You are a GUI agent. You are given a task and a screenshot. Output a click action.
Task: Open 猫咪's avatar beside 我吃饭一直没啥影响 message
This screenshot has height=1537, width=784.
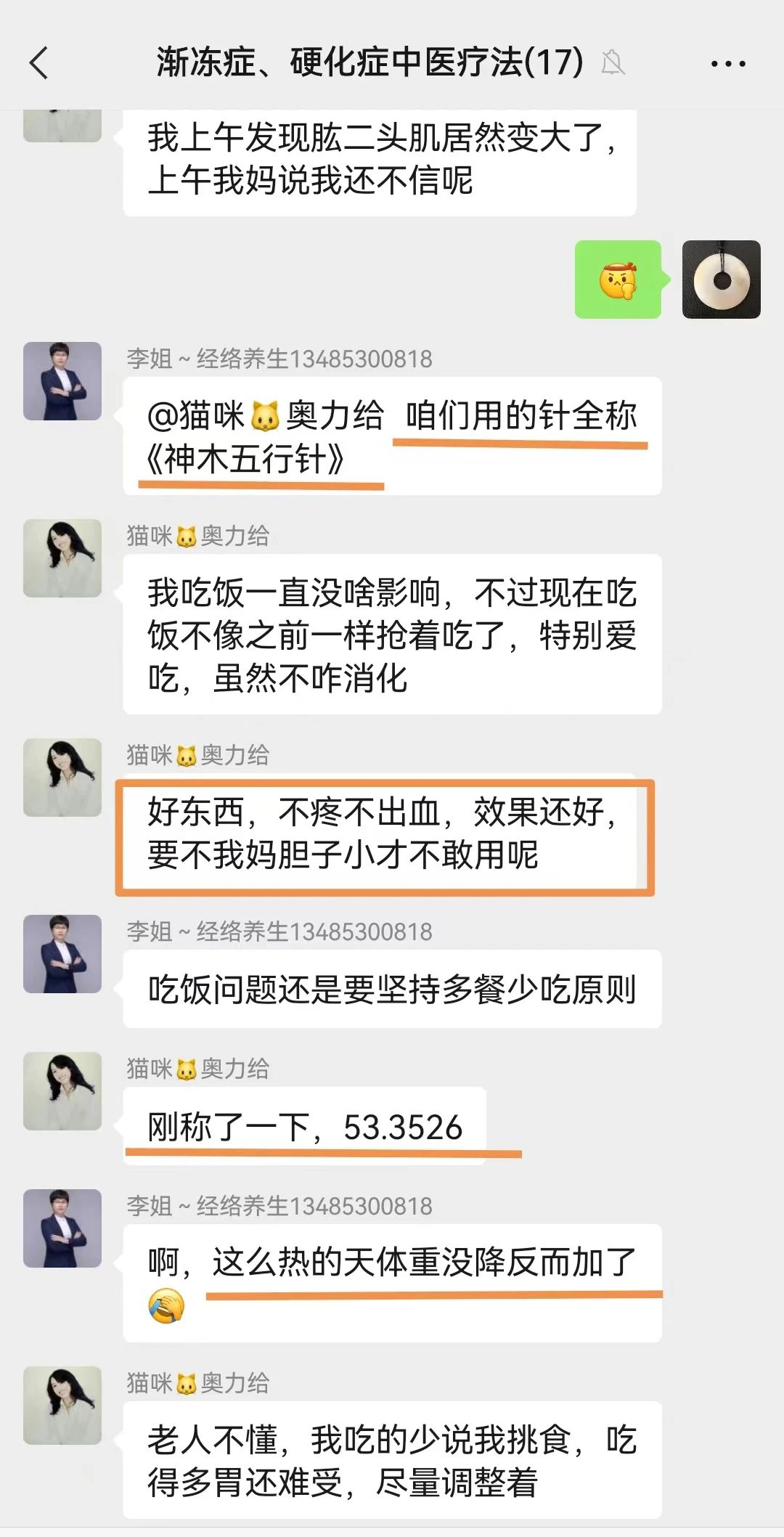(x=62, y=558)
